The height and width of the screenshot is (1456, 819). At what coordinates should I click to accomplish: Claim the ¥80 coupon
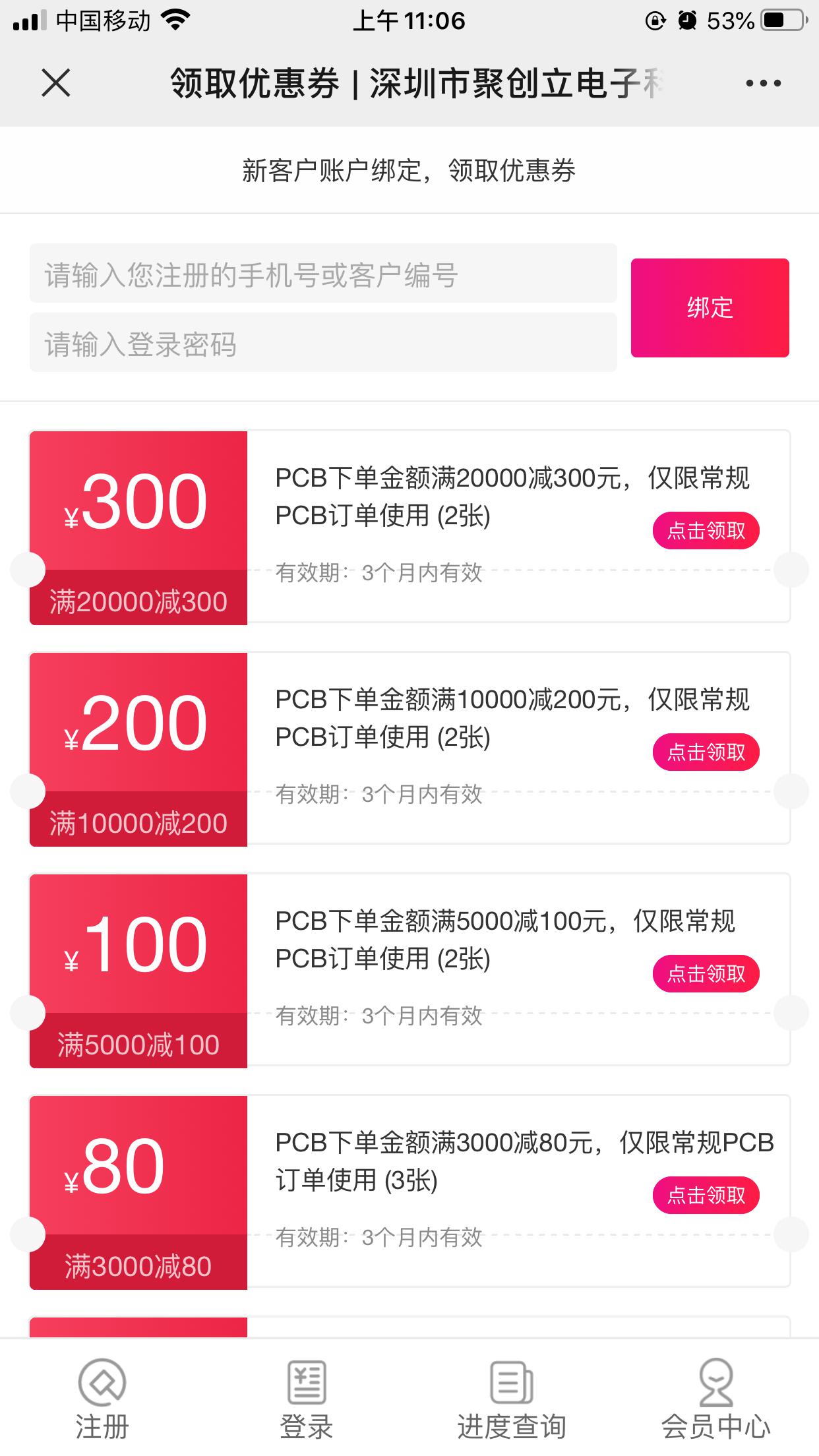[706, 1196]
